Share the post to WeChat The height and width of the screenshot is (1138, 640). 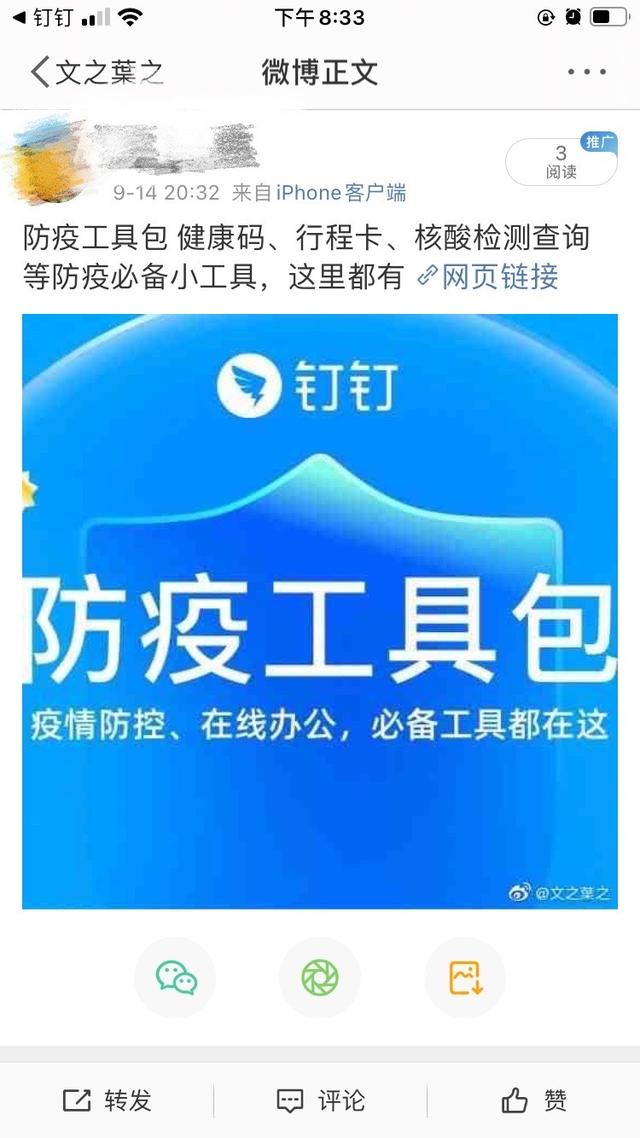click(x=176, y=978)
